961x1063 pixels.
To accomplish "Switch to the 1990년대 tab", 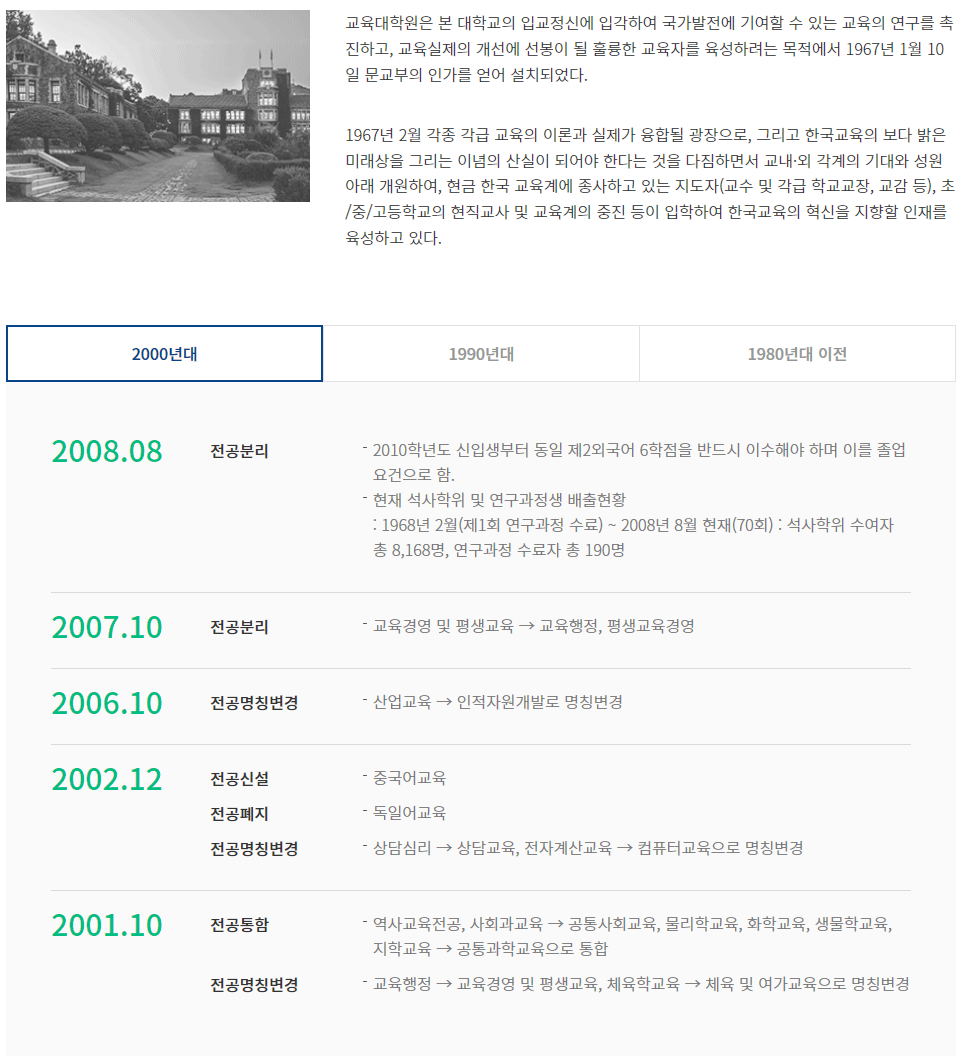I will click(481, 354).
